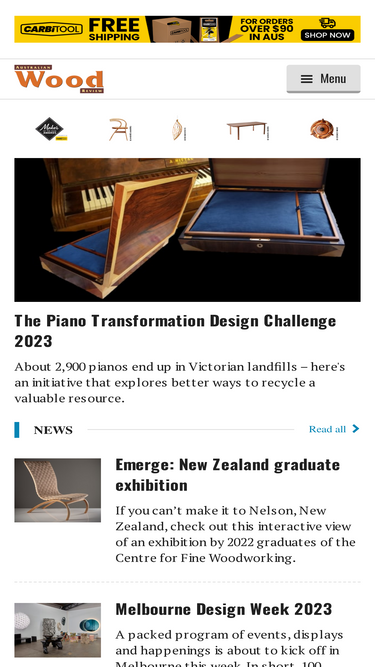Screen dimensions: 375x667
Task: Open Emerge: New Zealand graduate exhibition article
Action: click(x=227, y=474)
